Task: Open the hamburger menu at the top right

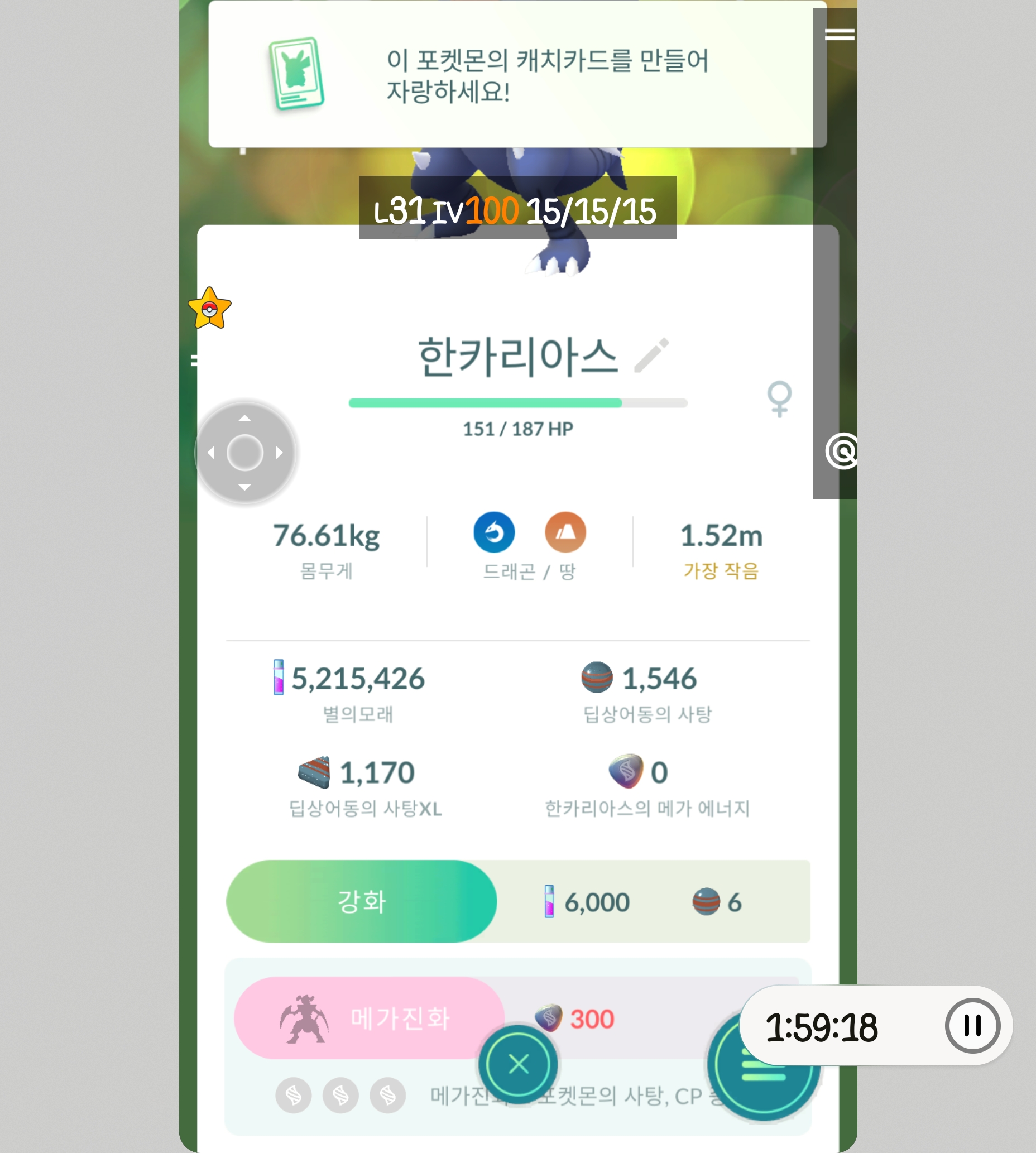Action: [x=839, y=35]
